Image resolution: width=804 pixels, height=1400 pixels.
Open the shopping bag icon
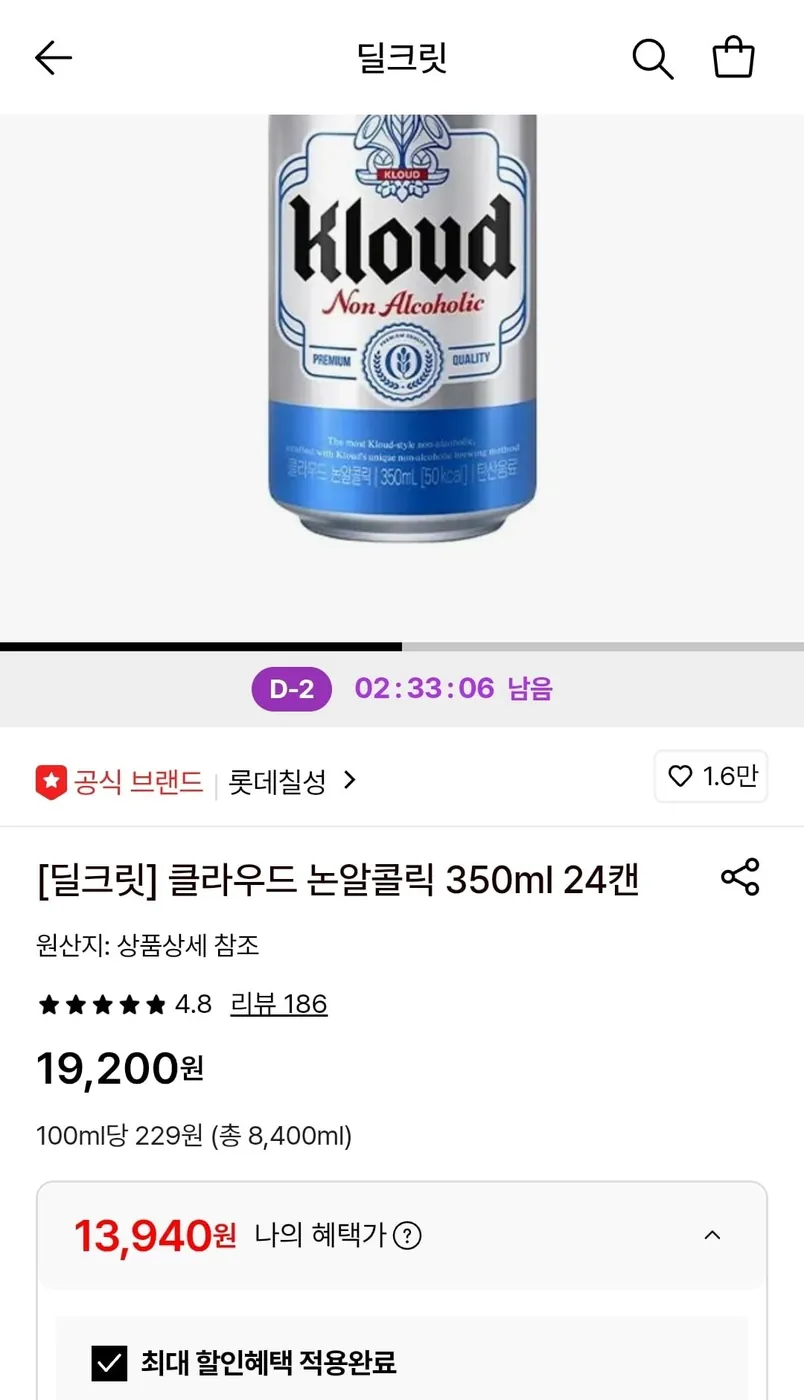click(x=733, y=57)
